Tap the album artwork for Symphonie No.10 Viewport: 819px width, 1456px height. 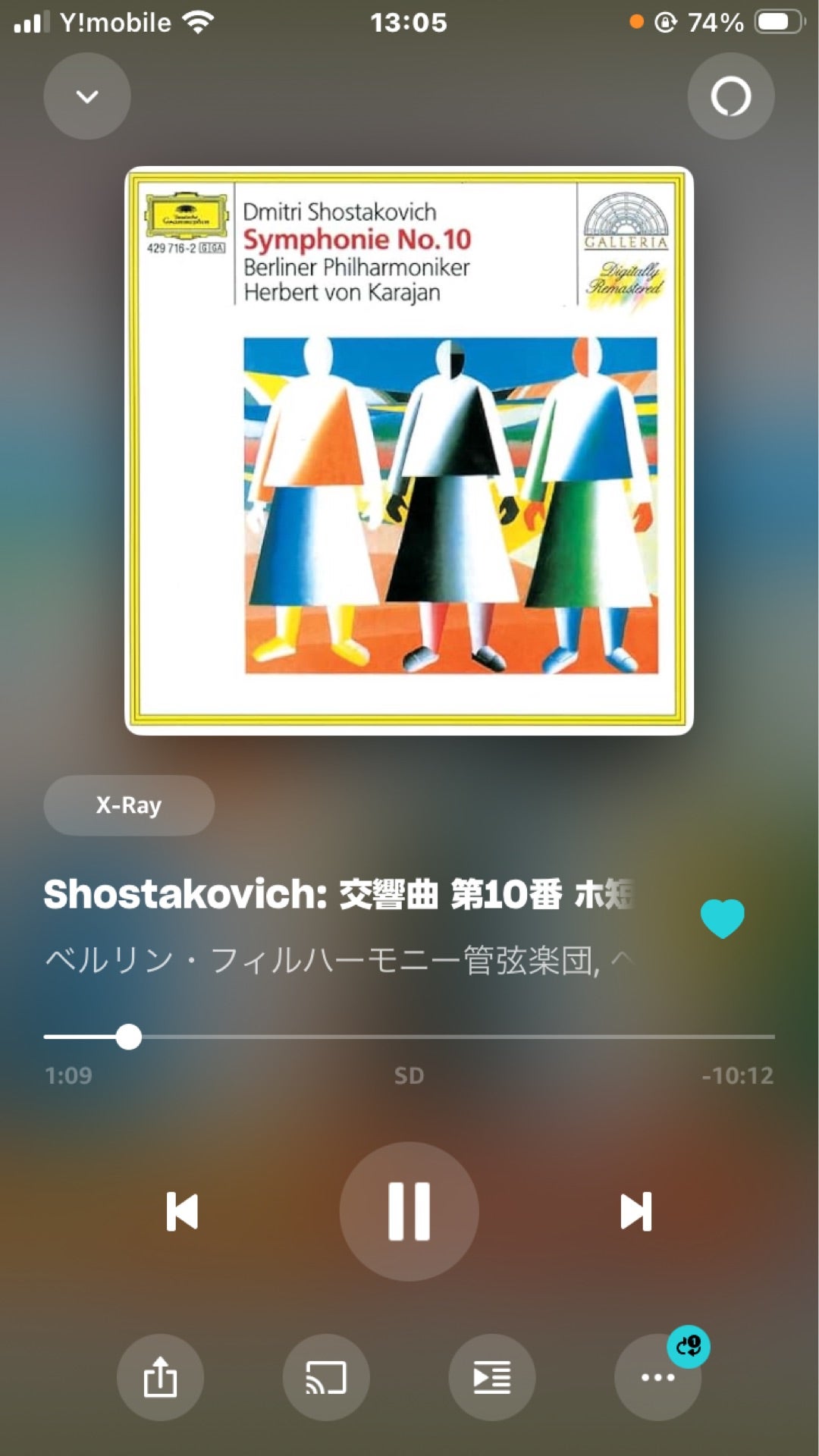tap(409, 451)
